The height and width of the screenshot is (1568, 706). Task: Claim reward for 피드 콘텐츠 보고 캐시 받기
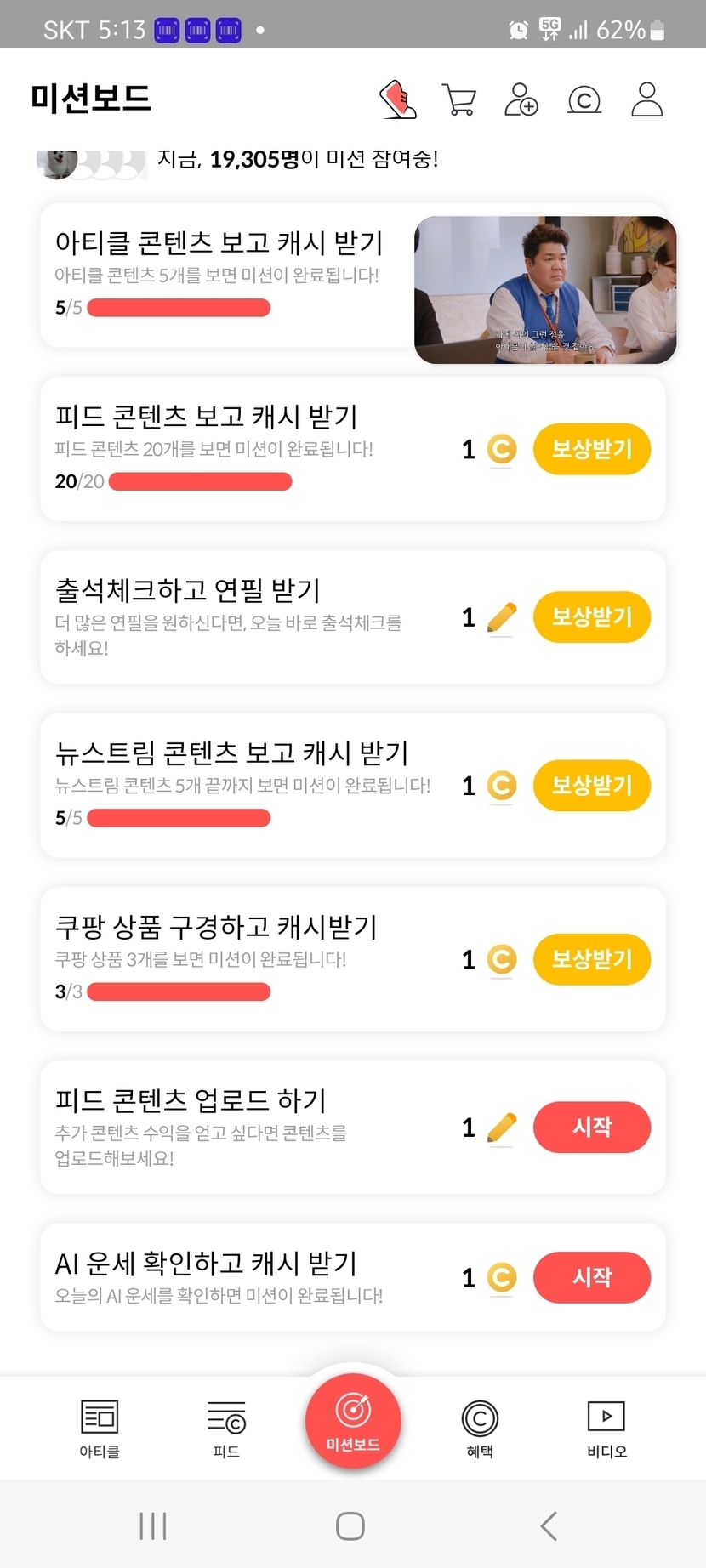[x=591, y=449]
